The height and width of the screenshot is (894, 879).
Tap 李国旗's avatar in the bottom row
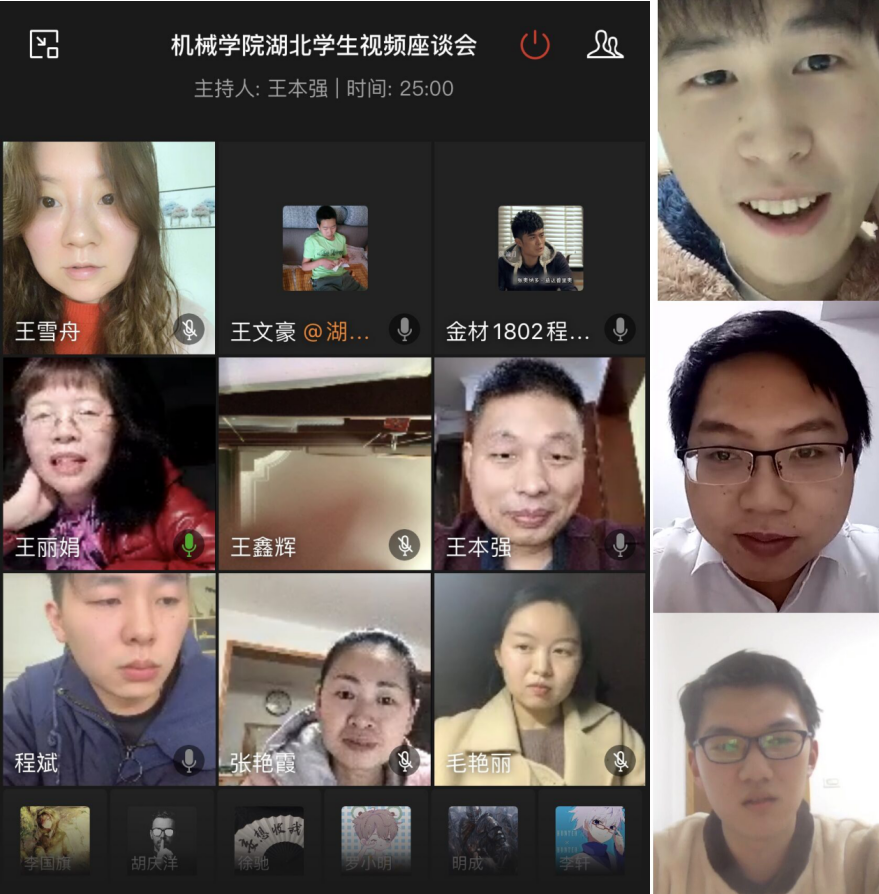55,838
